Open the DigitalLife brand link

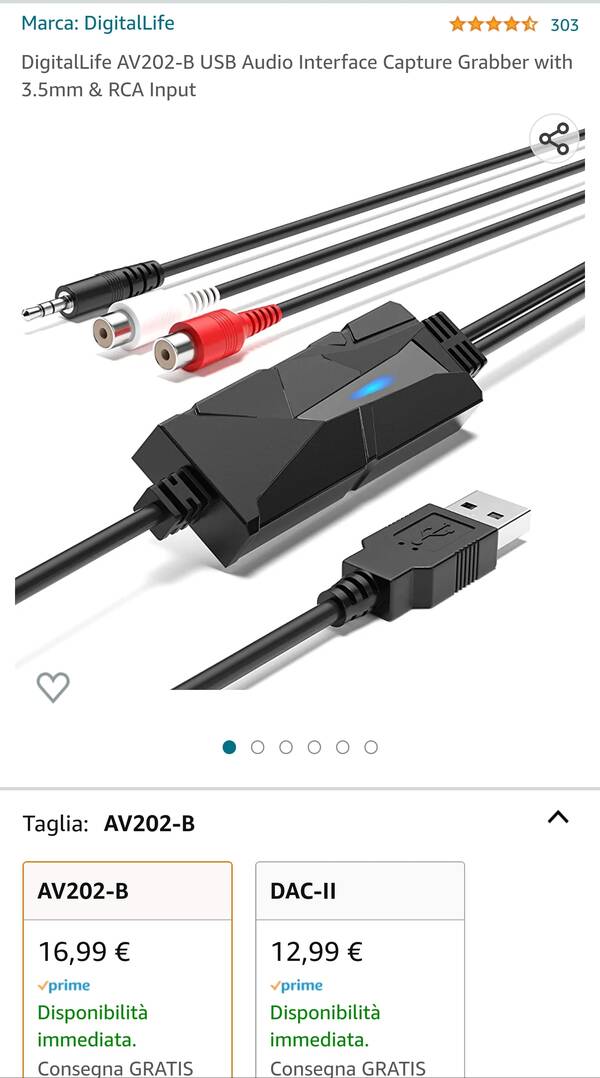pyautogui.click(x=98, y=23)
